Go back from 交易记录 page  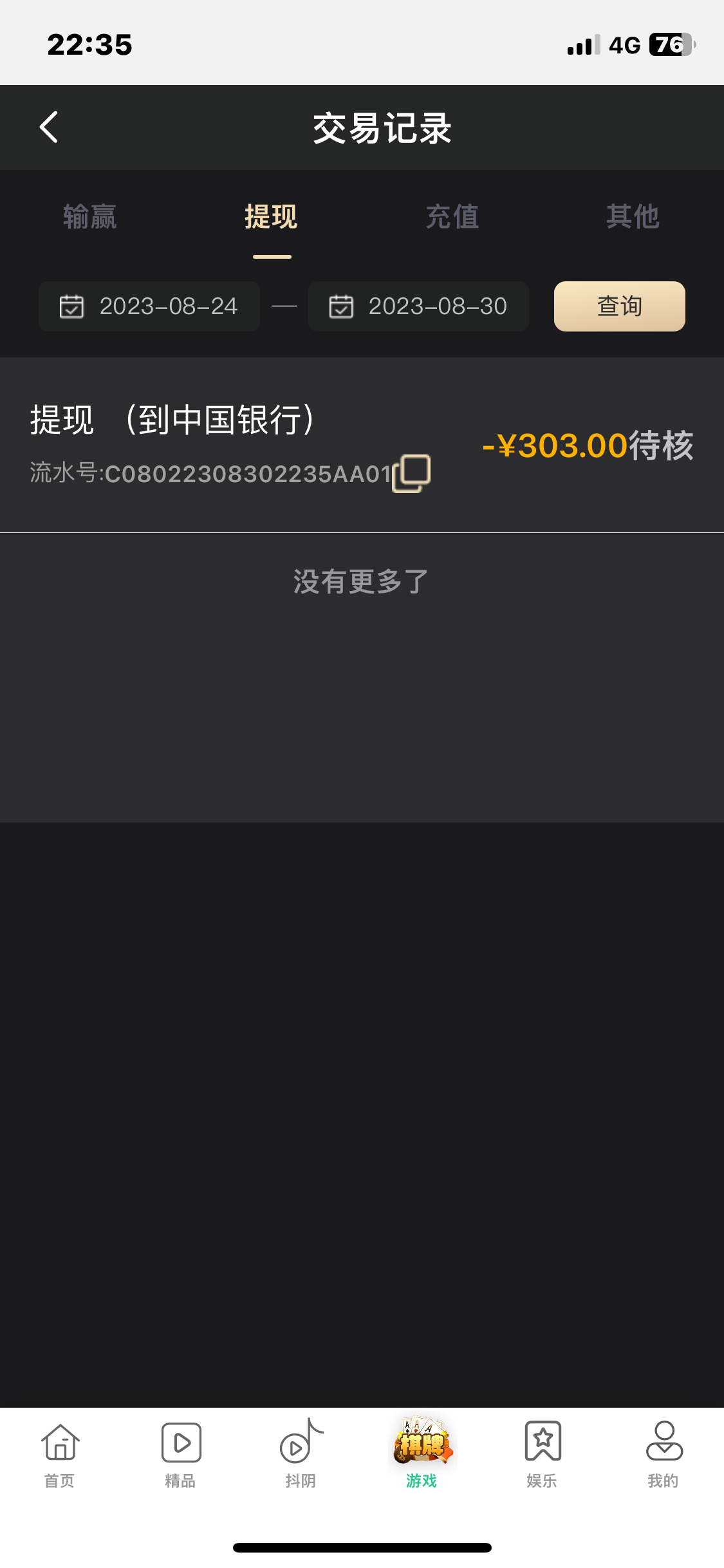(50, 127)
